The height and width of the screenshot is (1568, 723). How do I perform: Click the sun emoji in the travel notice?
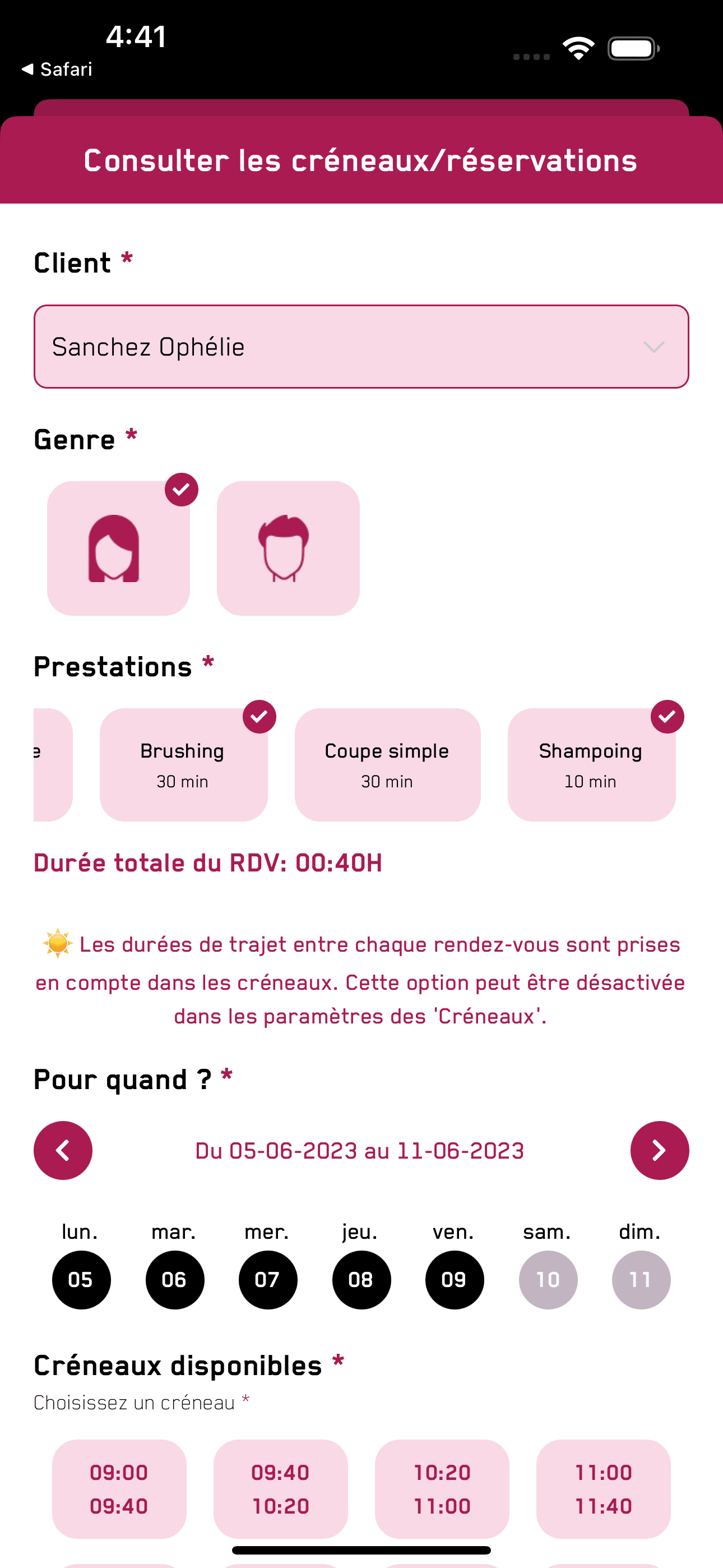tap(55, 944)
